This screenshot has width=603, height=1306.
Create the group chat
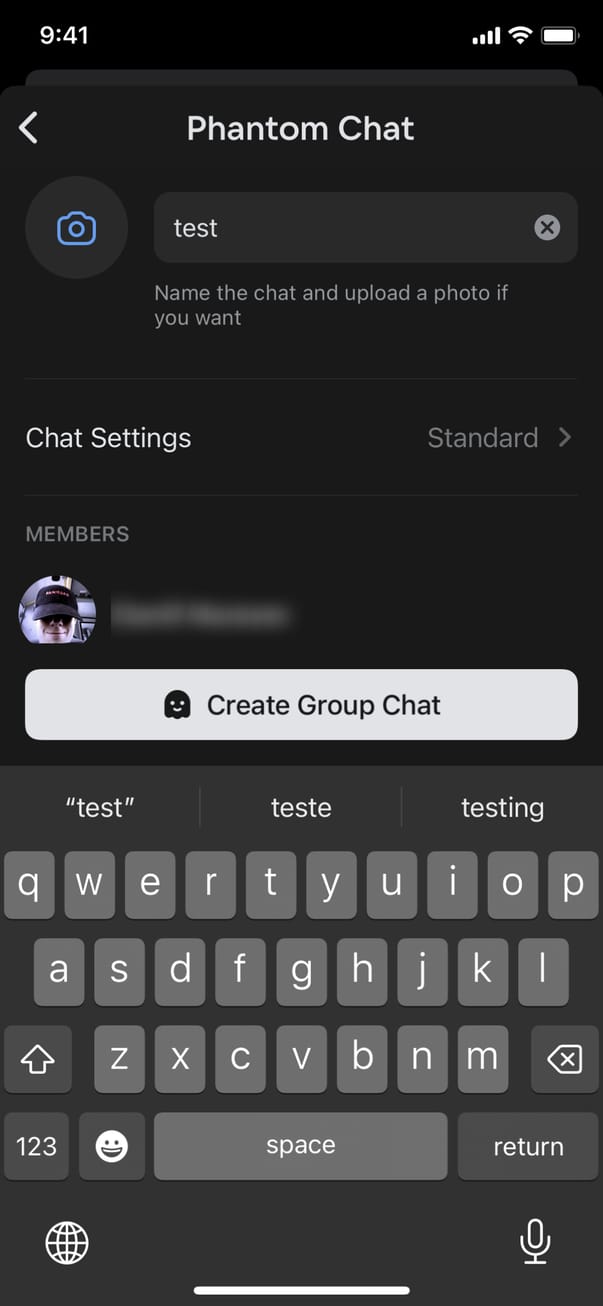tap(301, 705)
